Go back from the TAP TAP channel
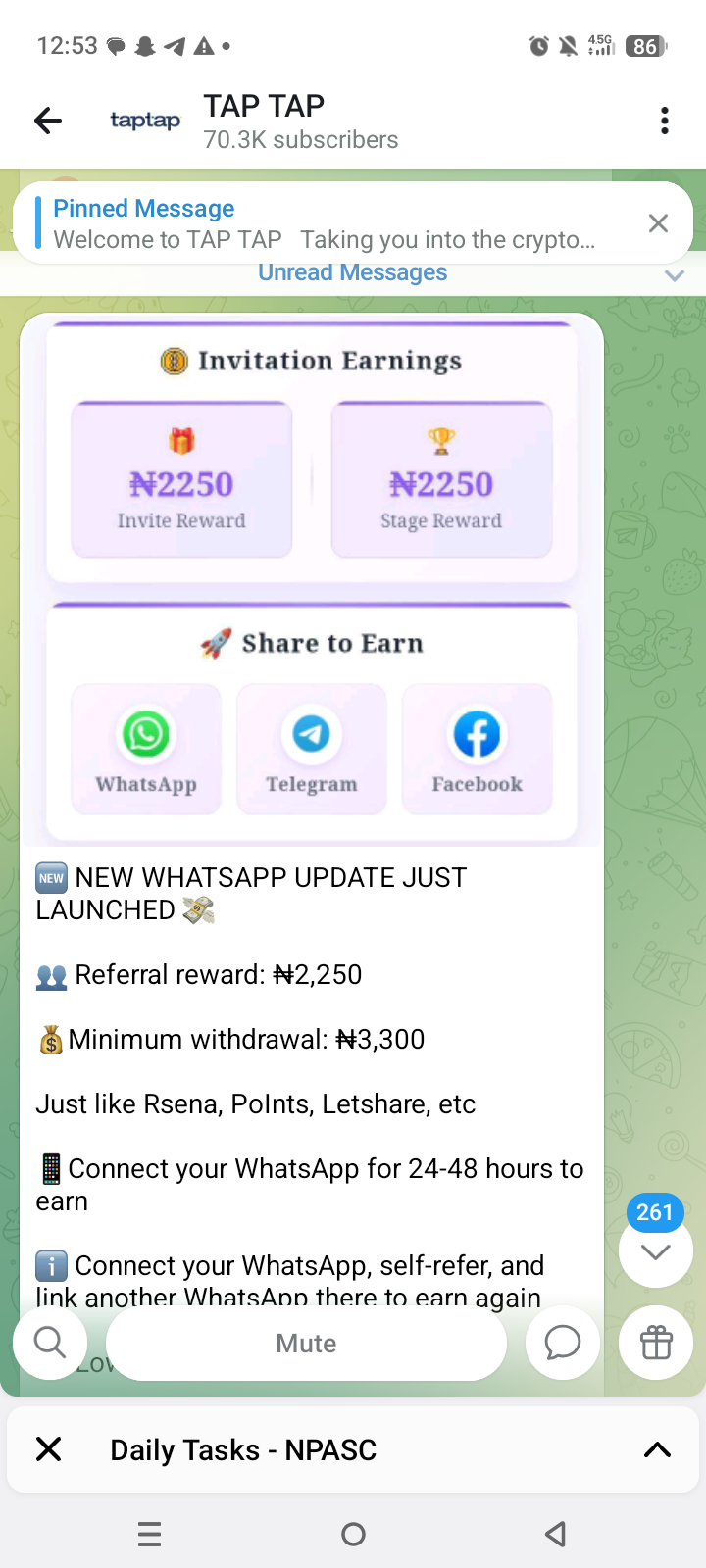 tap(47, 121)
